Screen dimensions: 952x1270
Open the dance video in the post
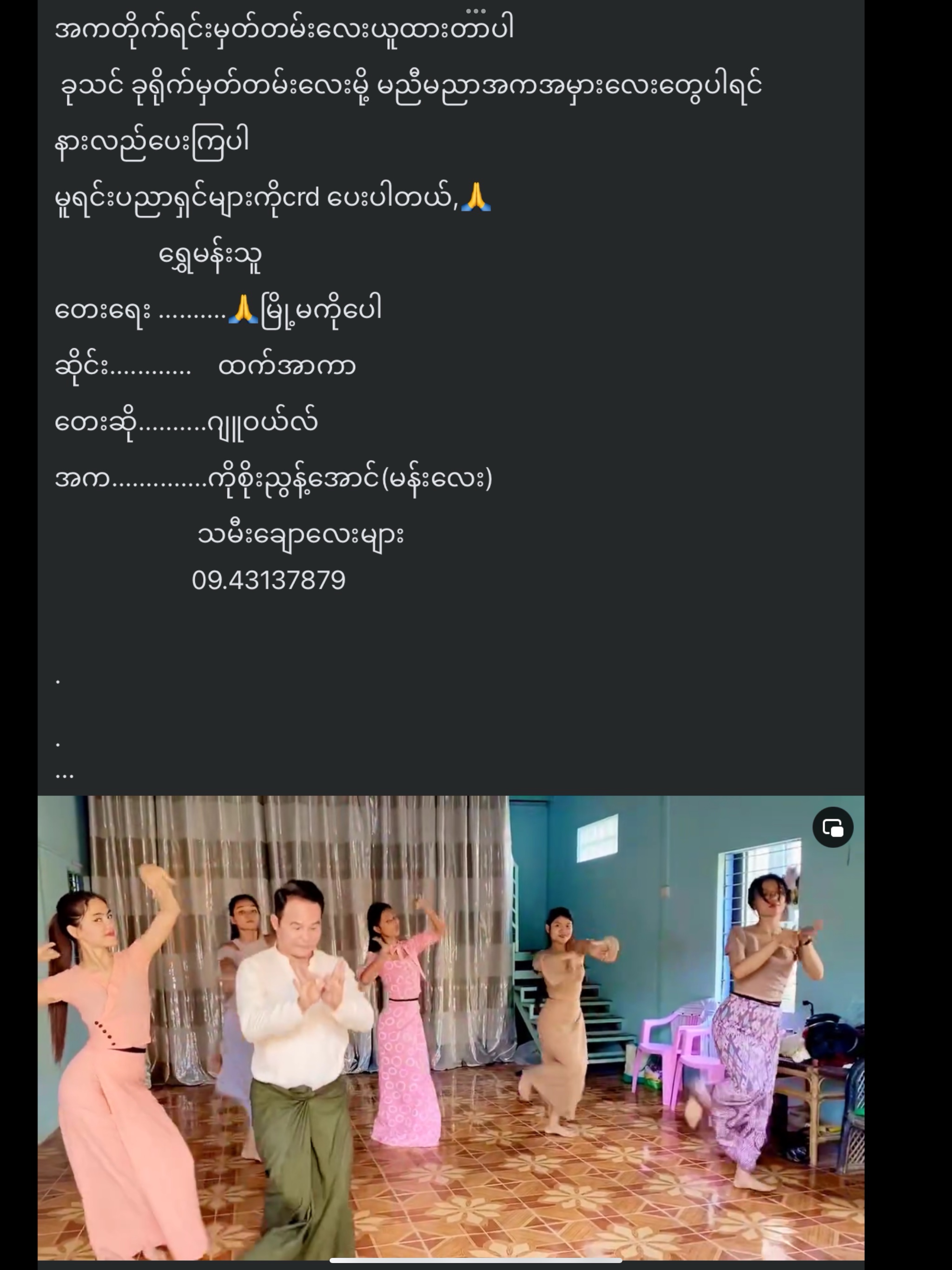point(451,1028)
